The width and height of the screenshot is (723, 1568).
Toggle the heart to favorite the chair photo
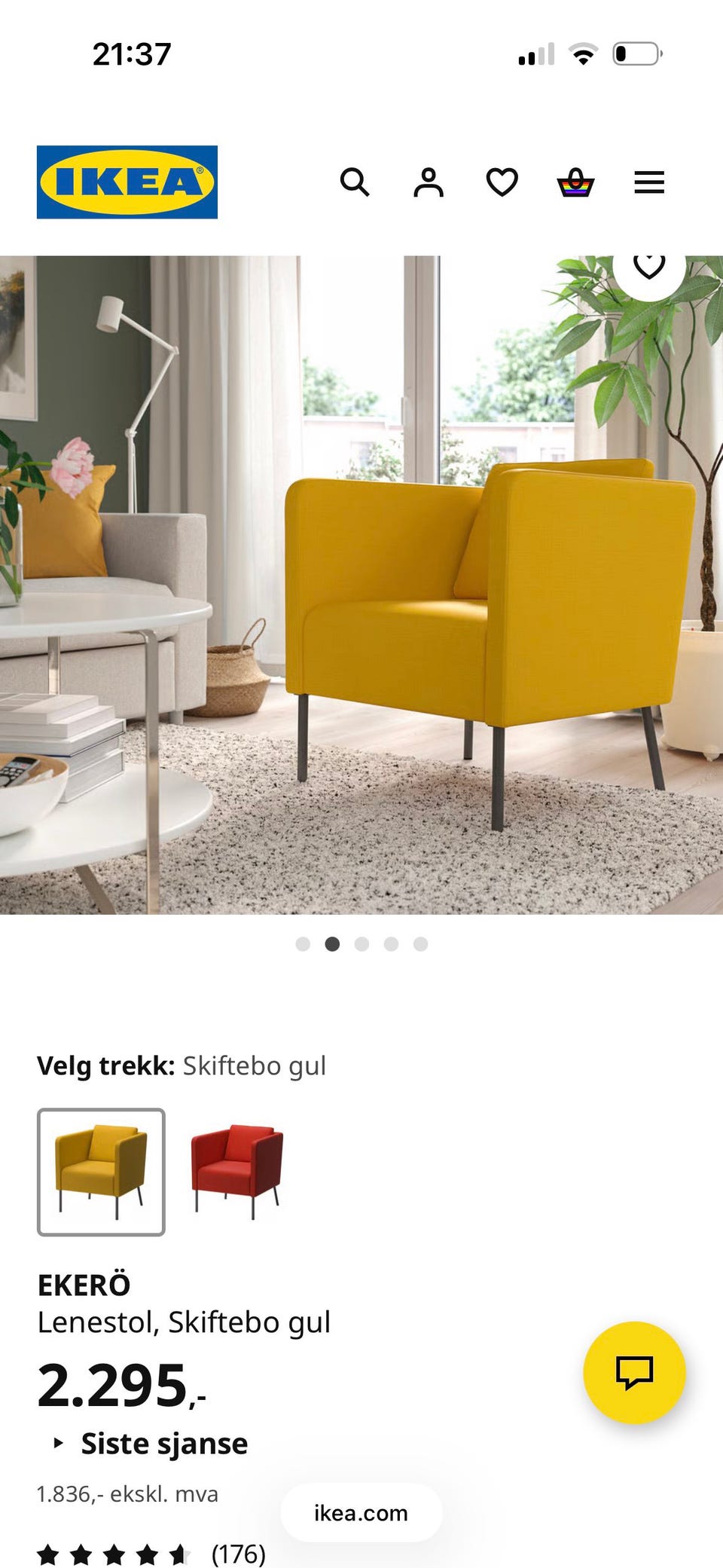point(648,264)
